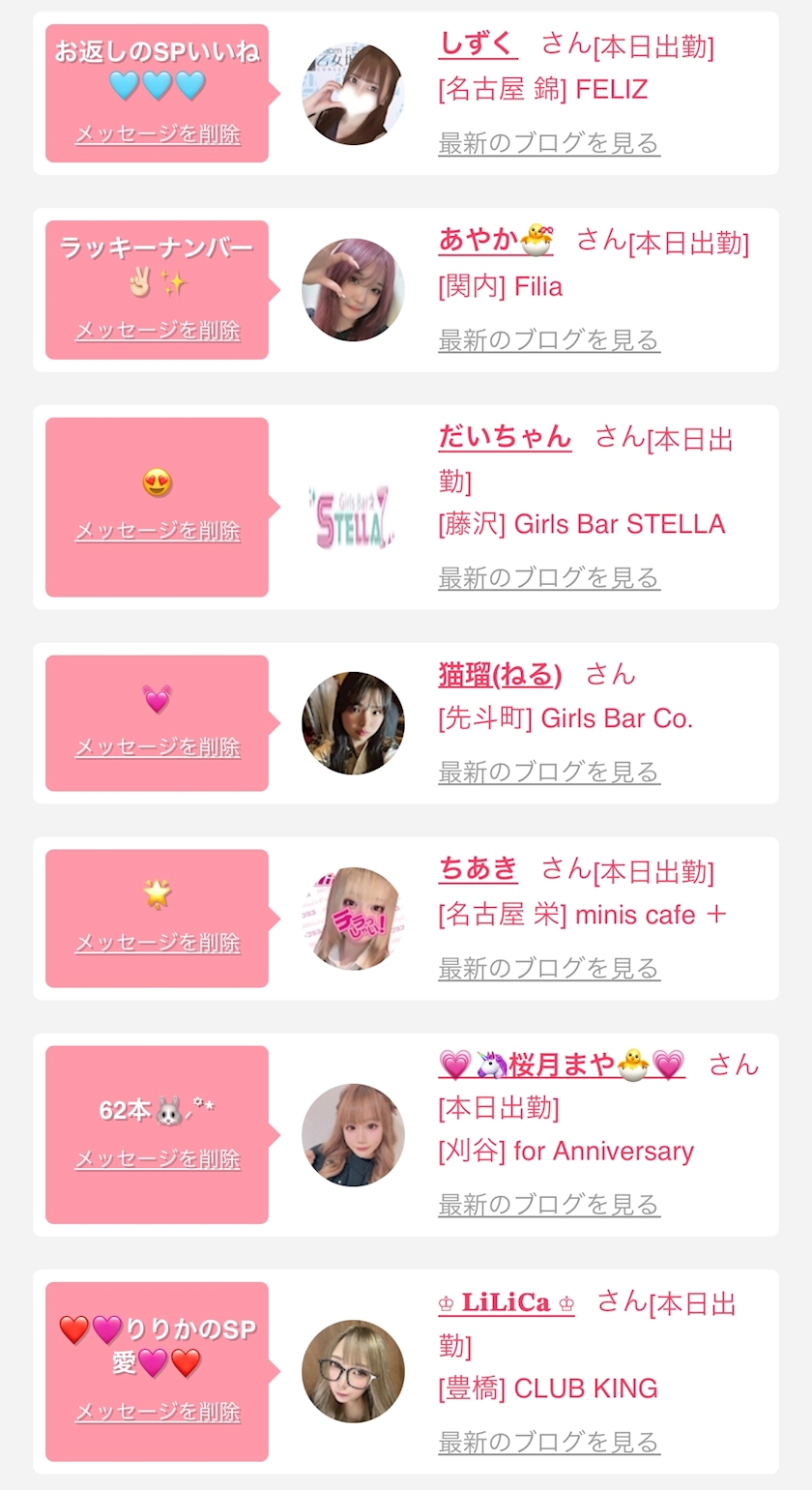
Task: Open だいちゃん's profile name link
Action: 505,437
